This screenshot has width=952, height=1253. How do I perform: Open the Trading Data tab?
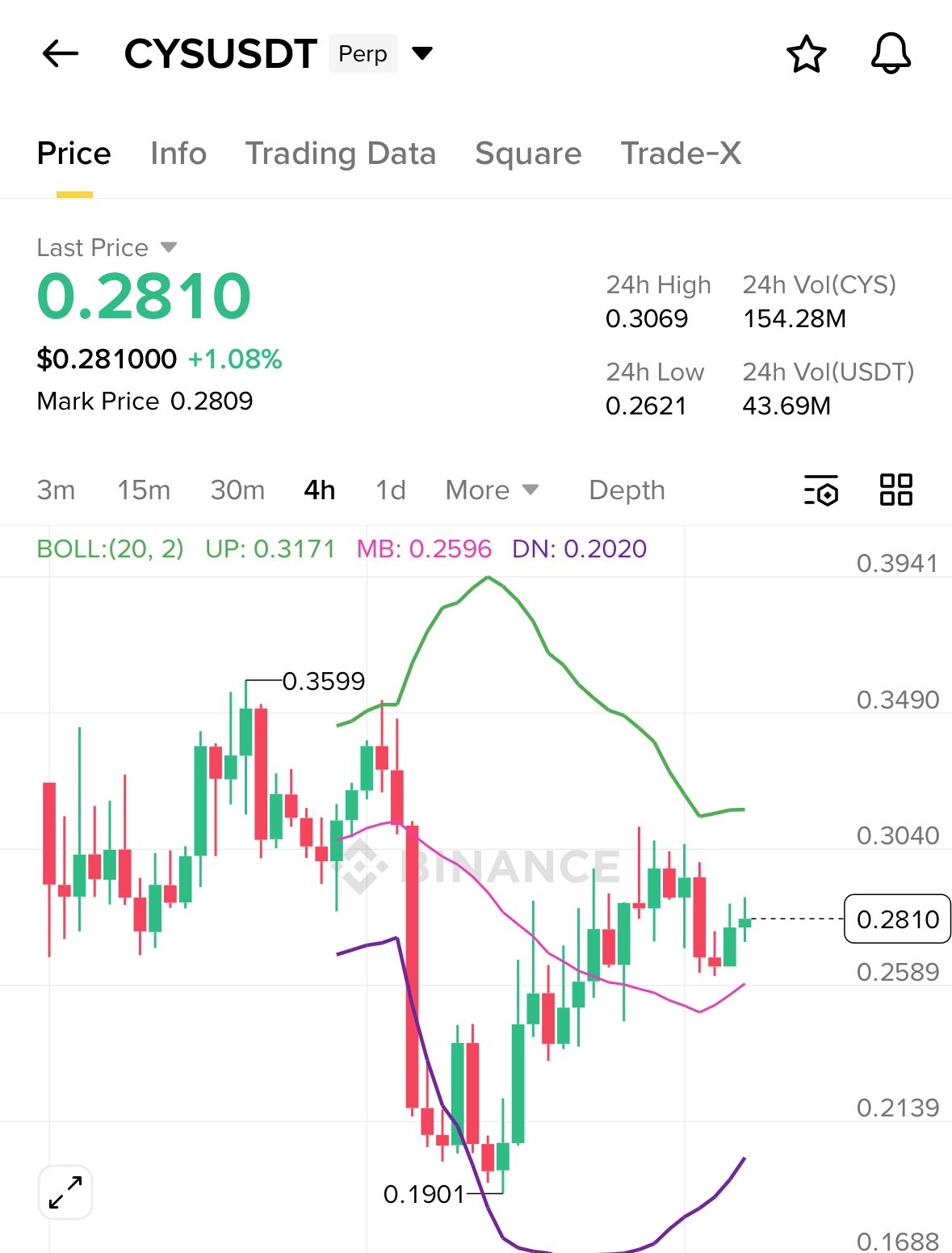(340, 153)
